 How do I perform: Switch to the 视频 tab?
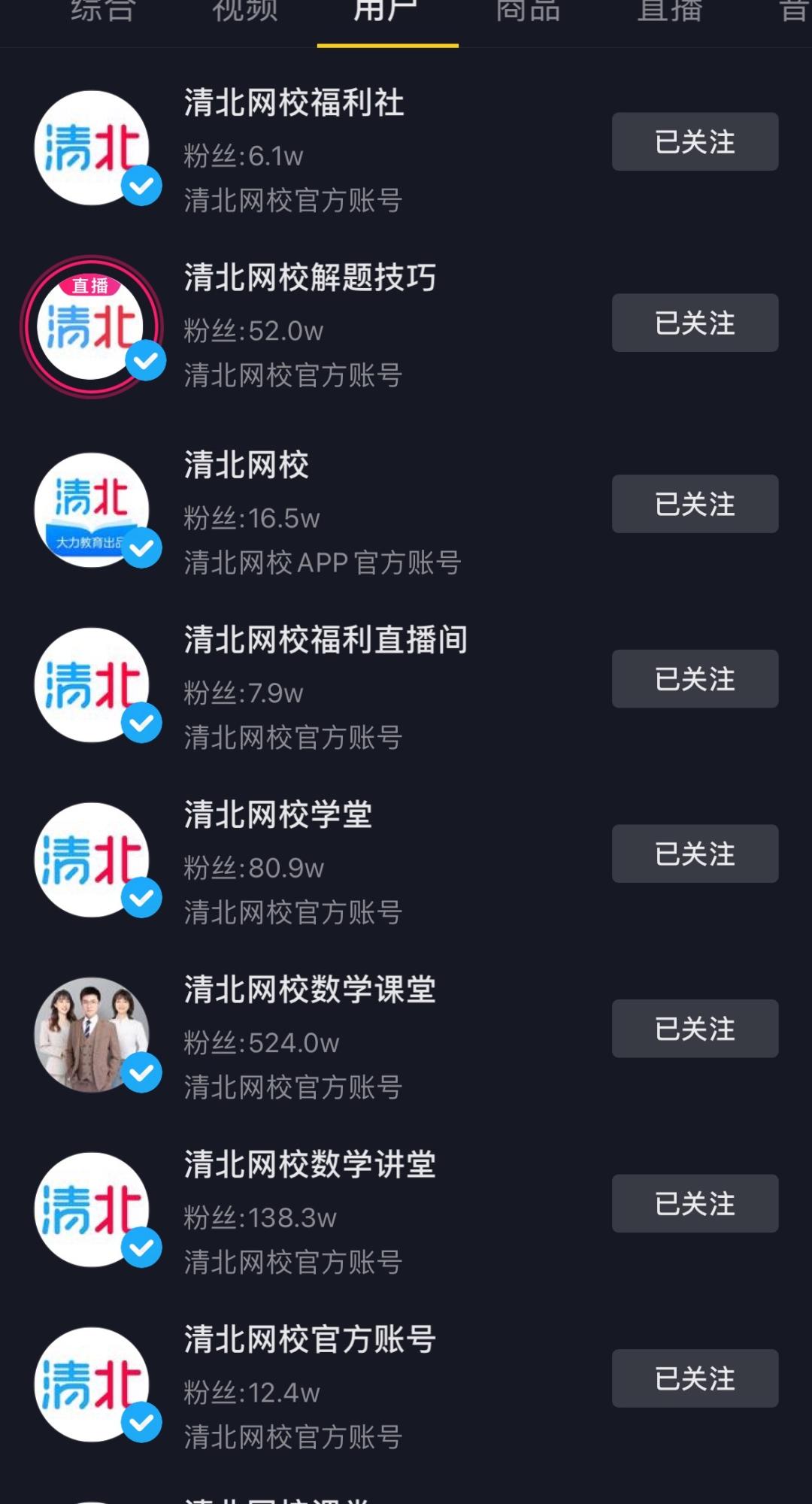coord(245,12)
